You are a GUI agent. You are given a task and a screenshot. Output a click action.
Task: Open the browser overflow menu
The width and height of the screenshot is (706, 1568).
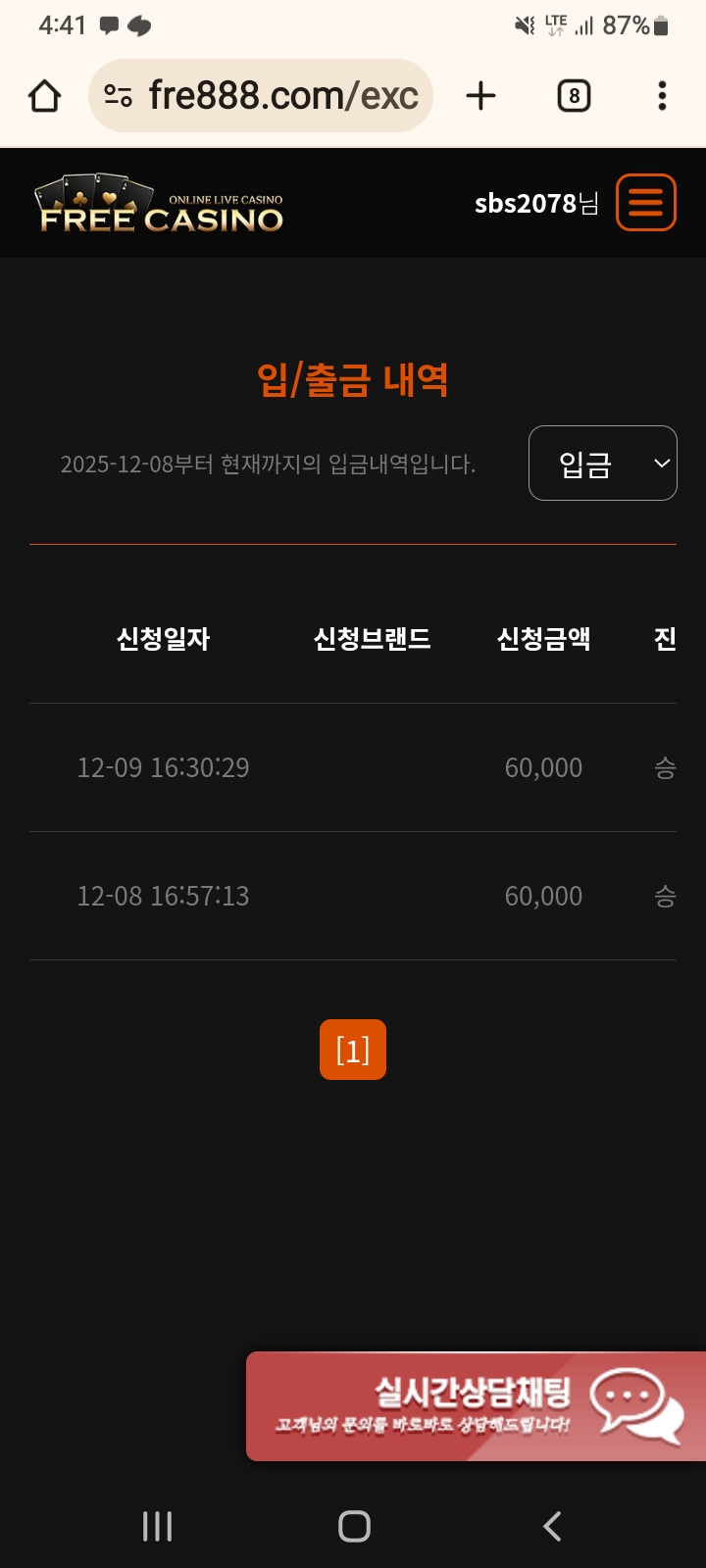point(662,96)
